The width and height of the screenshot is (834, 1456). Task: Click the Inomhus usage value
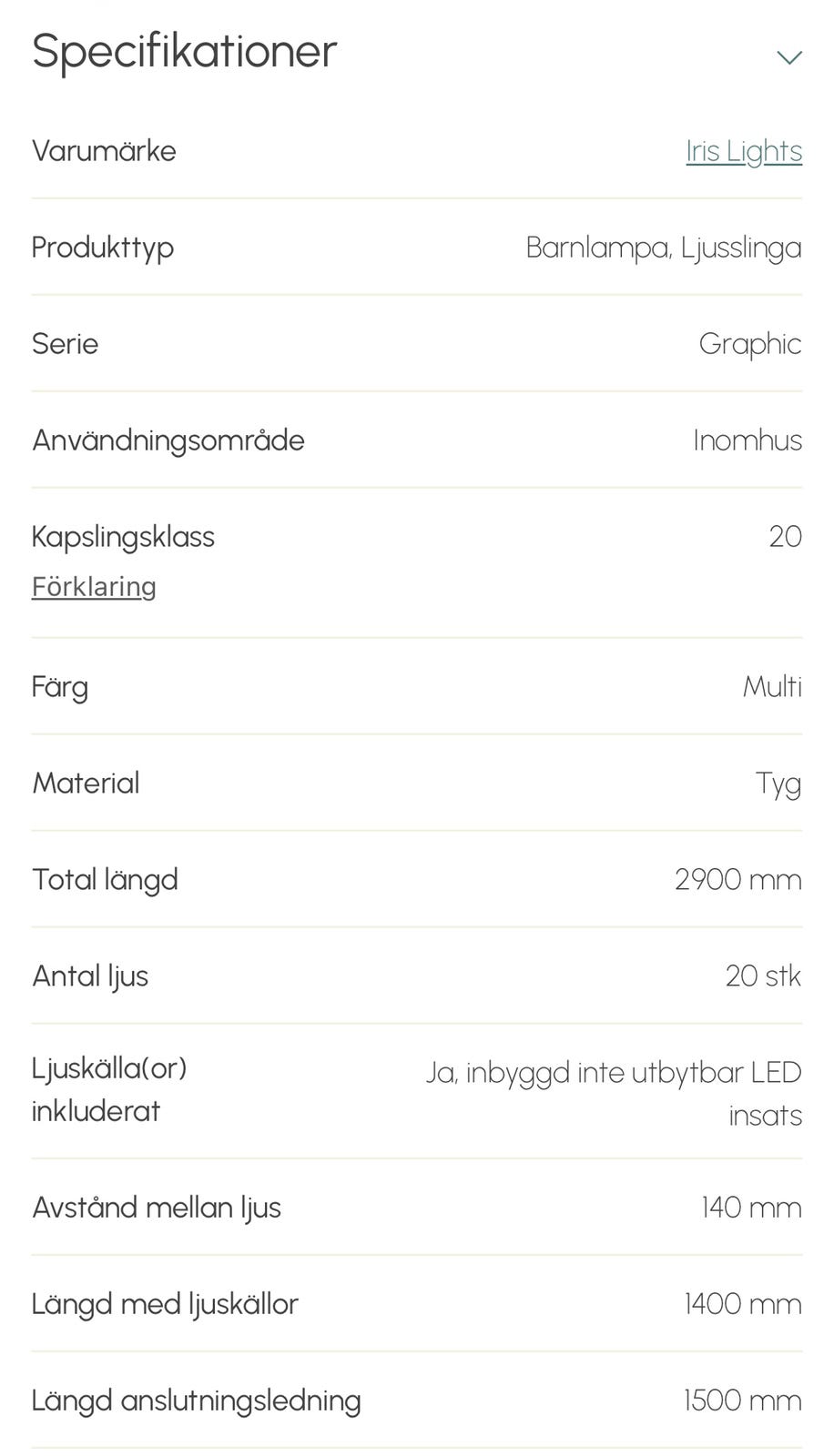pos(747,440)
